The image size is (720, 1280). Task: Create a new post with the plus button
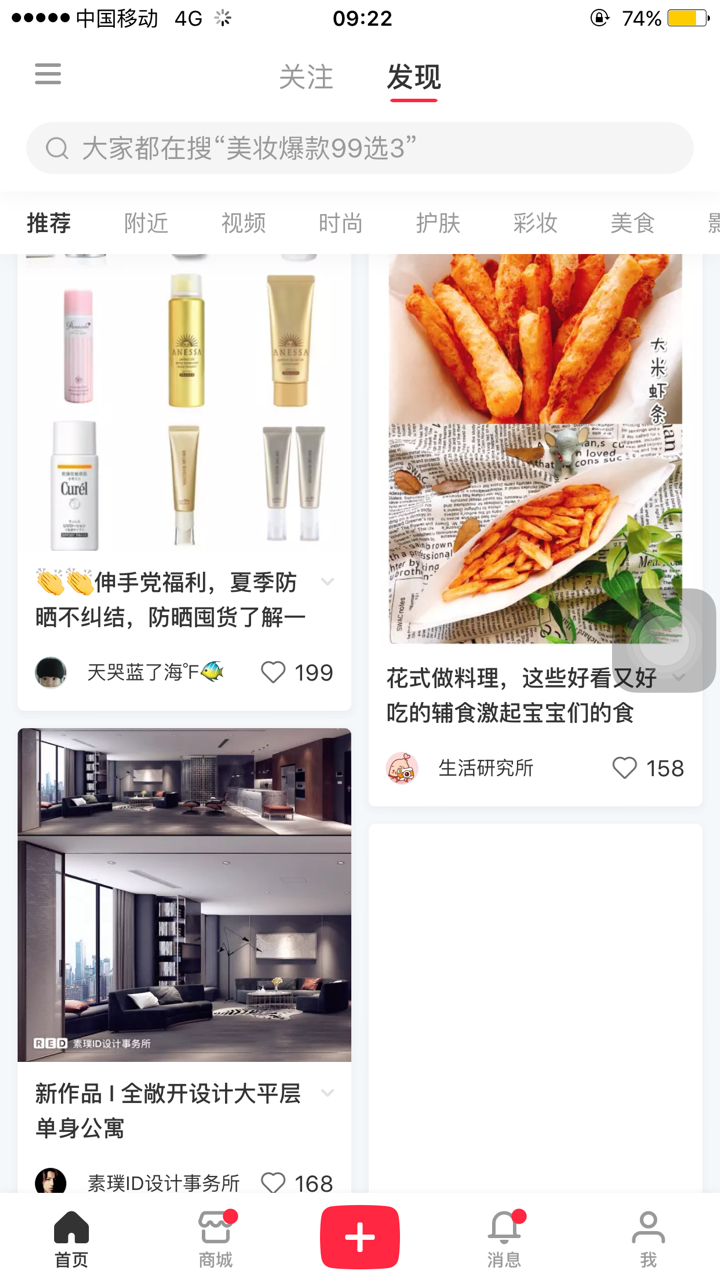point(360,1237)
